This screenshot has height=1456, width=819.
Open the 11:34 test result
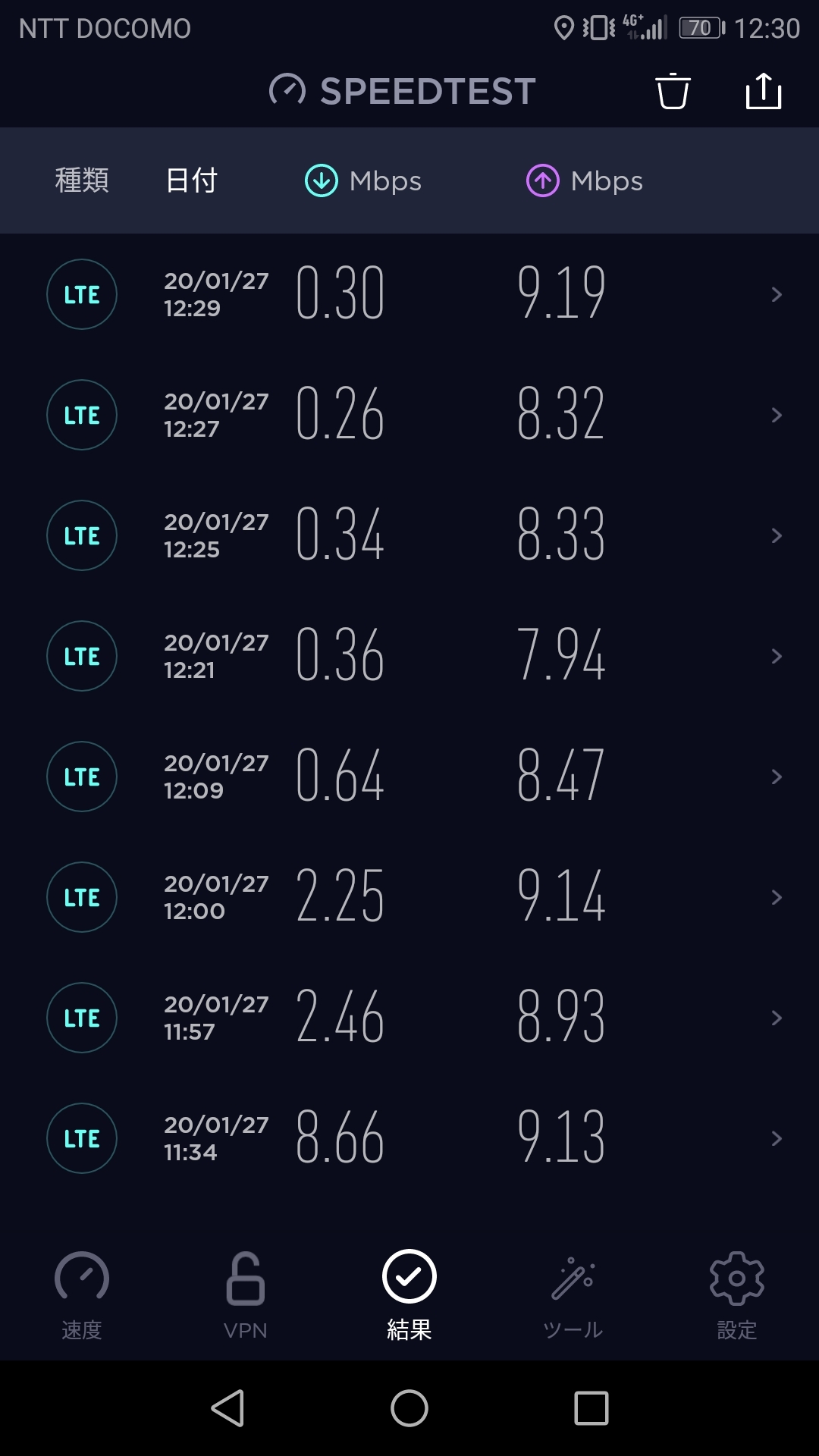point(409,1138)
